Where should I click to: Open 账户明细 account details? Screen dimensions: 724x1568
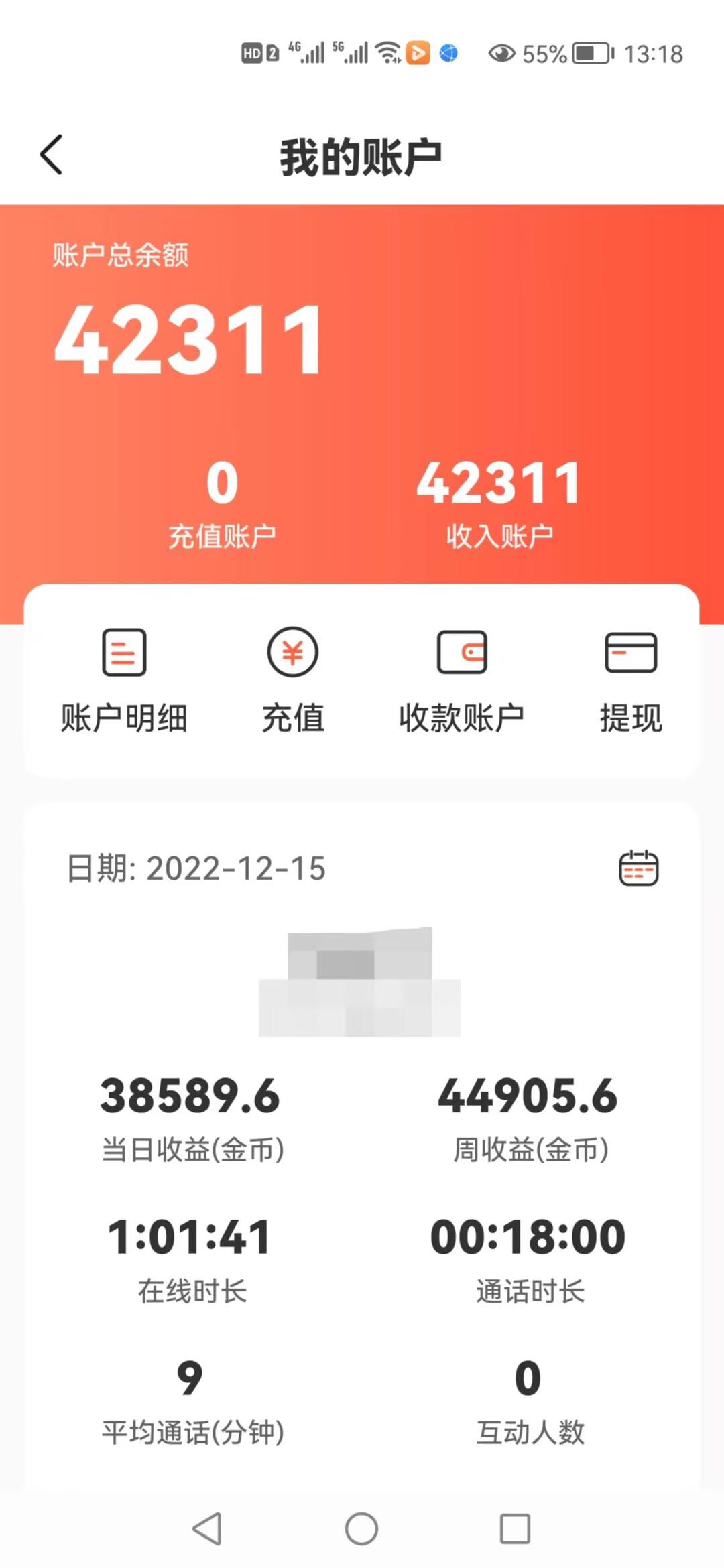[x=124, y=681]
